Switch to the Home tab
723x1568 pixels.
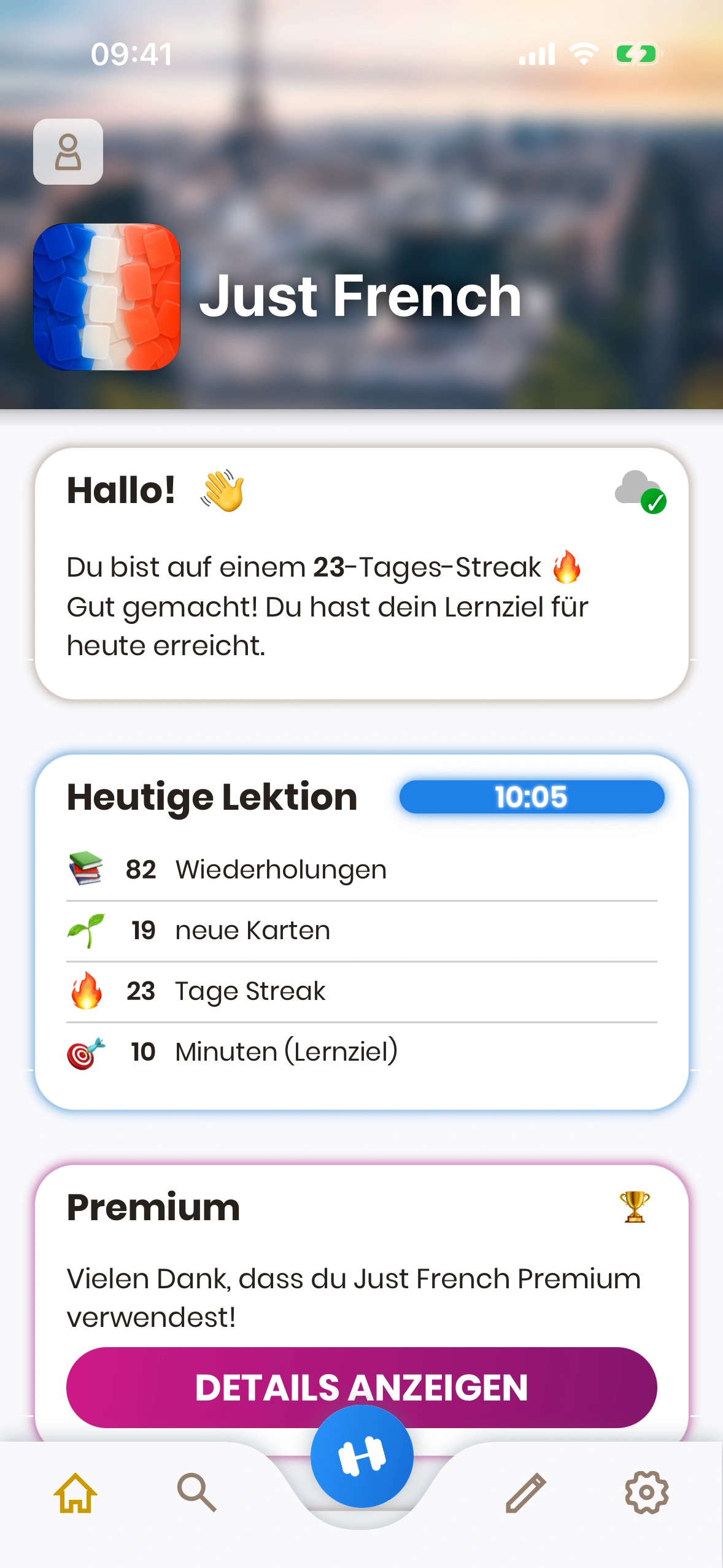point(75,1493)
